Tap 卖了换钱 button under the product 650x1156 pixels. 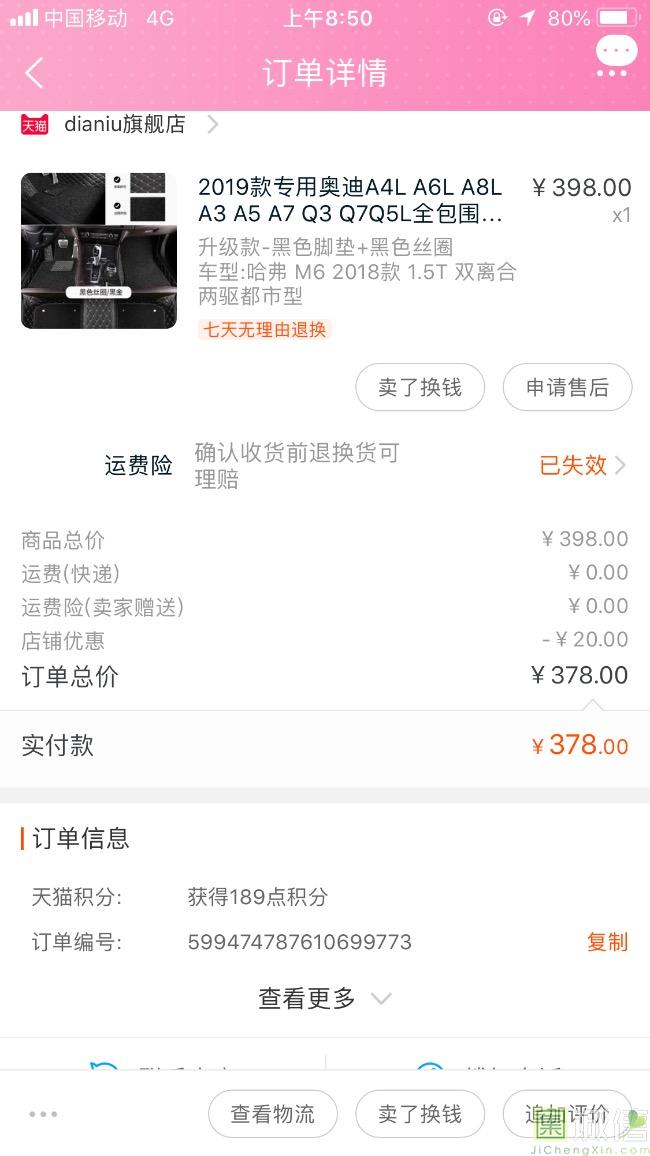pos(420,387)
